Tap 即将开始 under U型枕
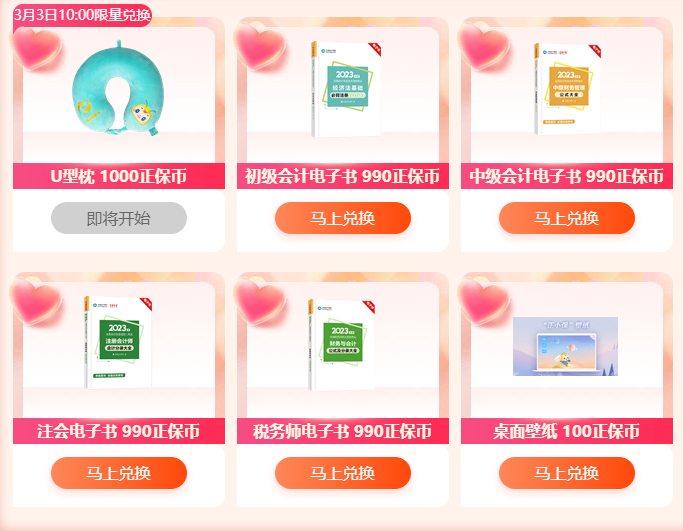This screenshot has height=531, width=683. [x=119, y=218]
